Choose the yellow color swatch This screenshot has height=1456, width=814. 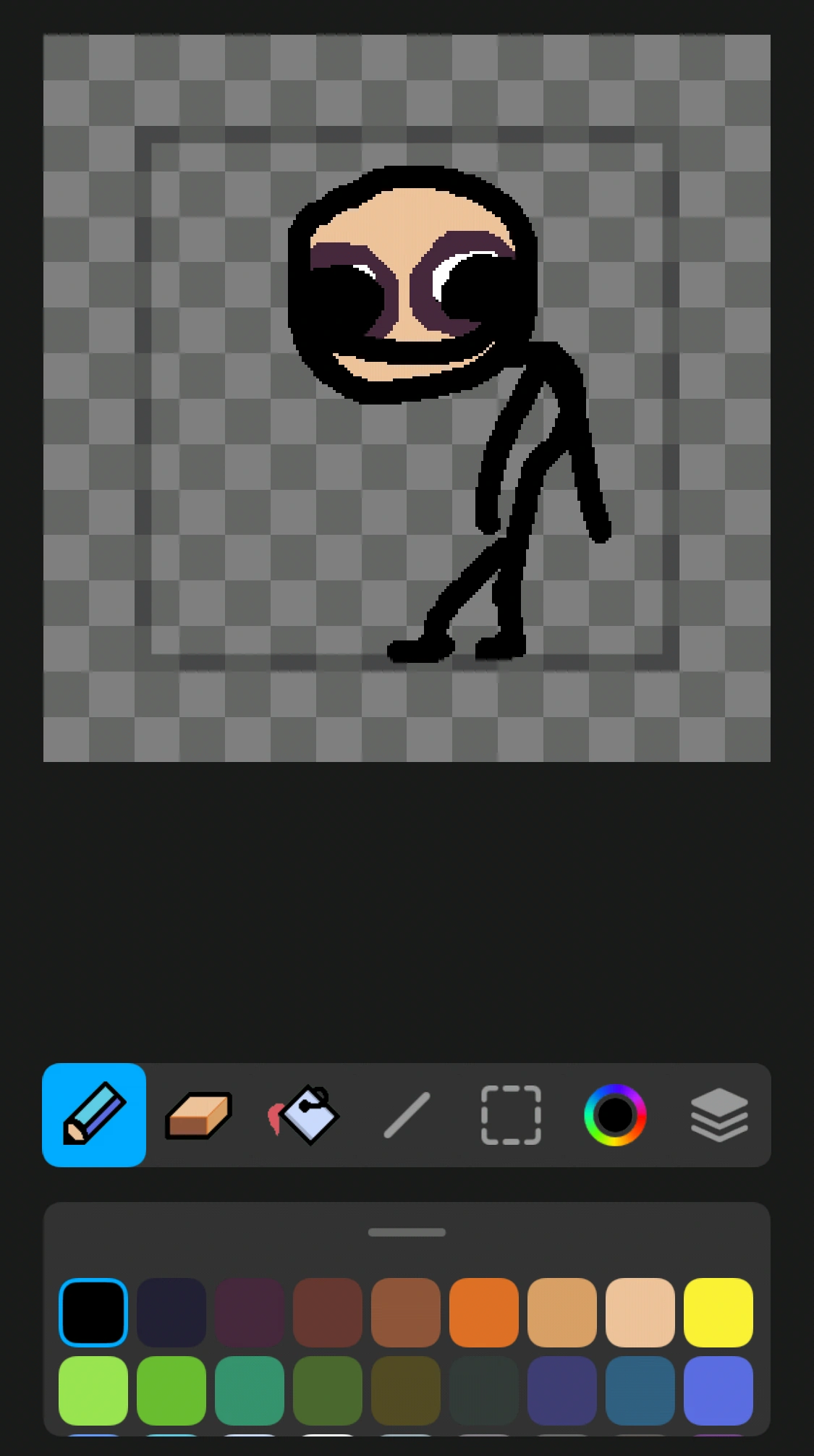pyautogui.click(x=718, y=1312)
